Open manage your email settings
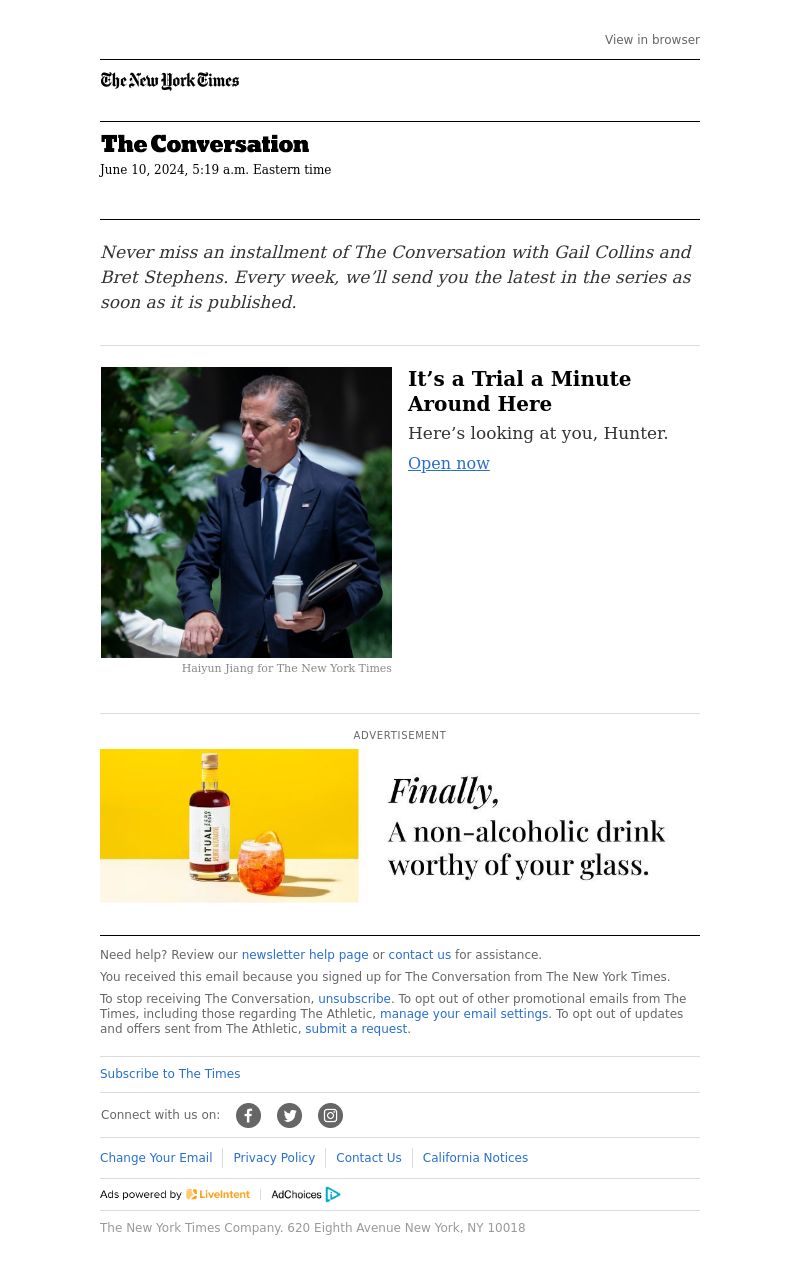 click(x=463, y=1014)
